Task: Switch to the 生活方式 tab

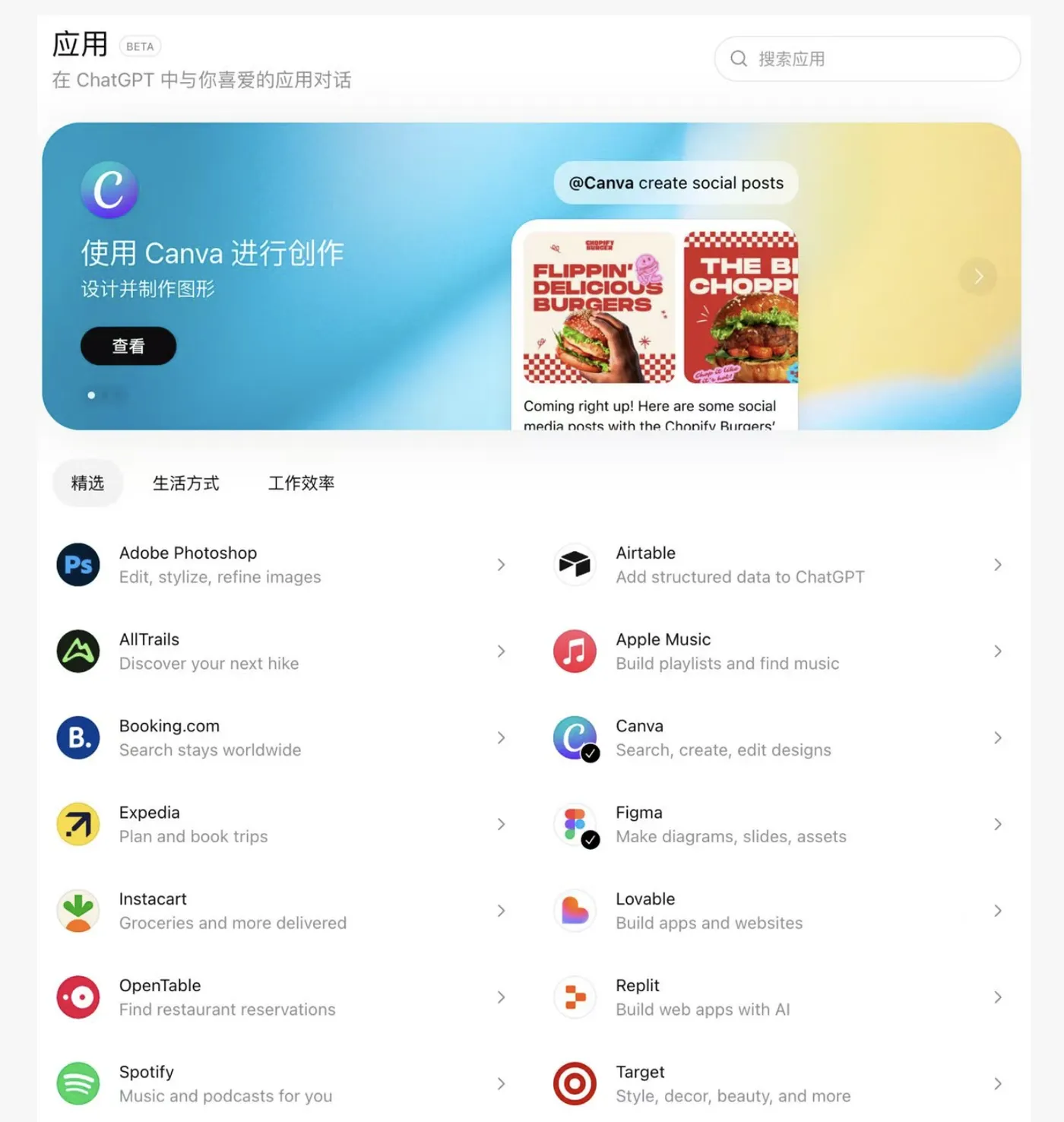Action: [185, 483]
